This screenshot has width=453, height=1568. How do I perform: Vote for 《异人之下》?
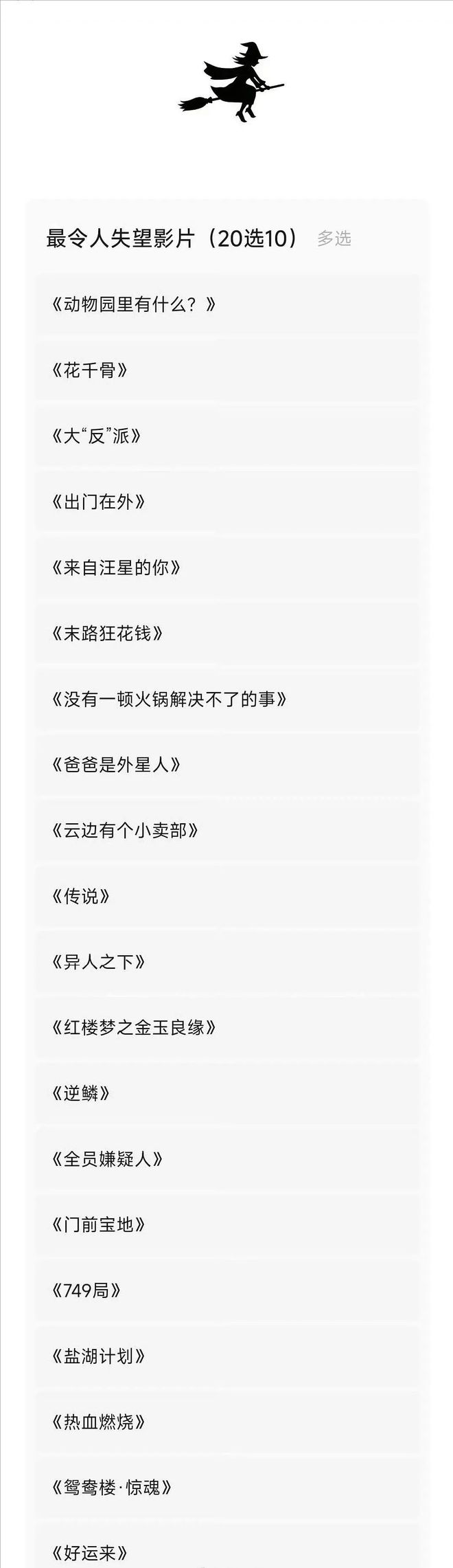pos(226,962)
